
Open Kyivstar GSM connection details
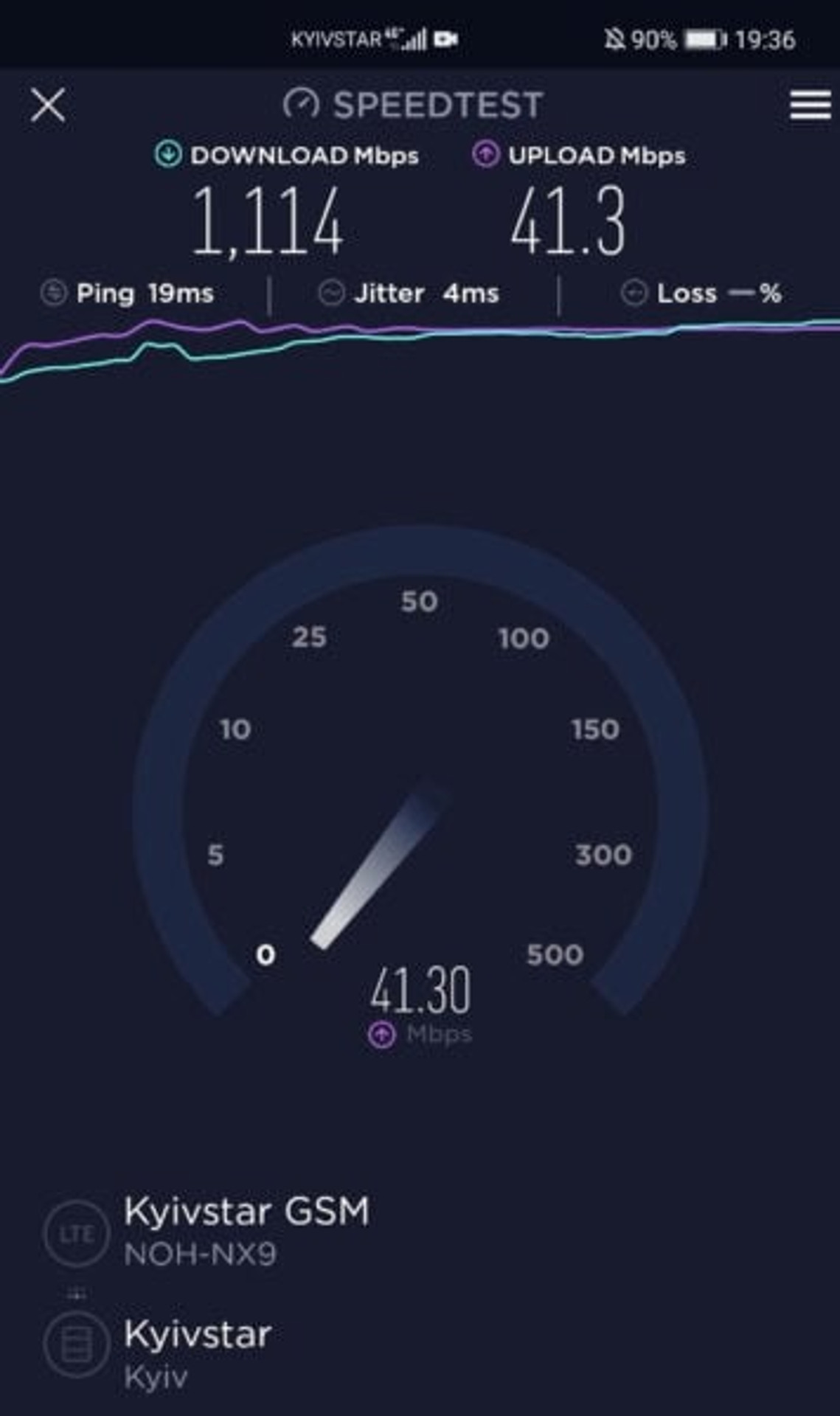point(207,1232)
